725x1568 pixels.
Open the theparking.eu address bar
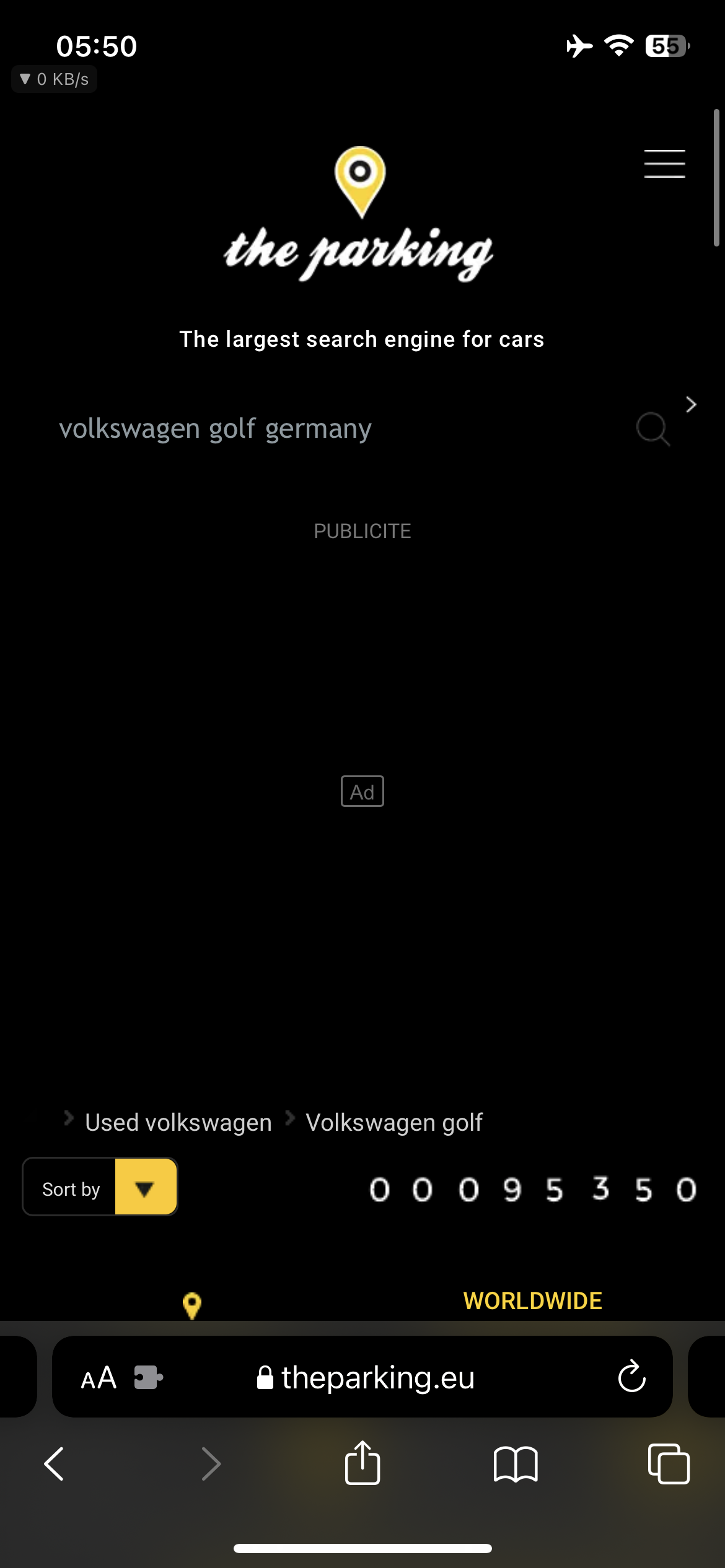pyautogui.click(x=378, y=1378)
